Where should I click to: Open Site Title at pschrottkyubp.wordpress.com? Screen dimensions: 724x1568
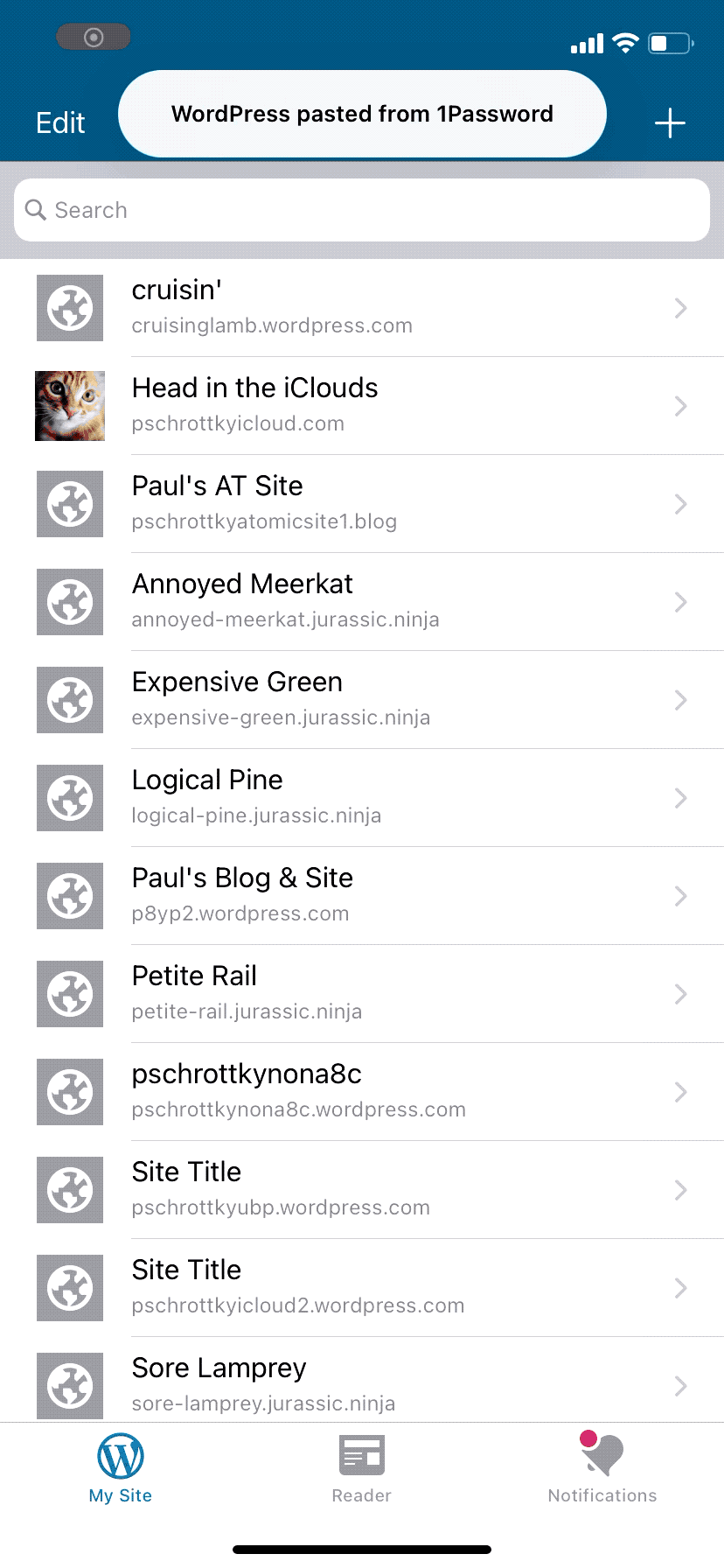point(362,1190)
